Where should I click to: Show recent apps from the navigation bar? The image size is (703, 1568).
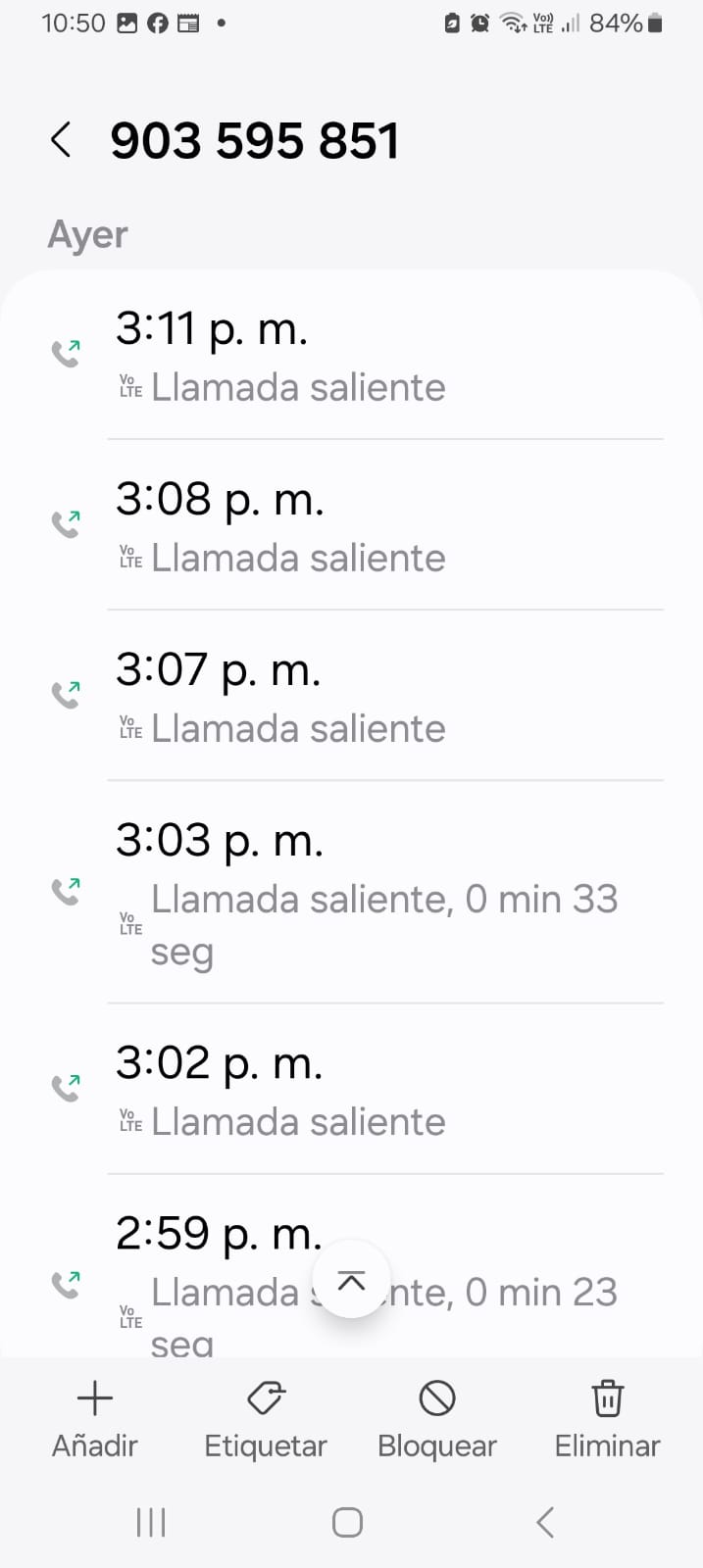[151, 1522]
